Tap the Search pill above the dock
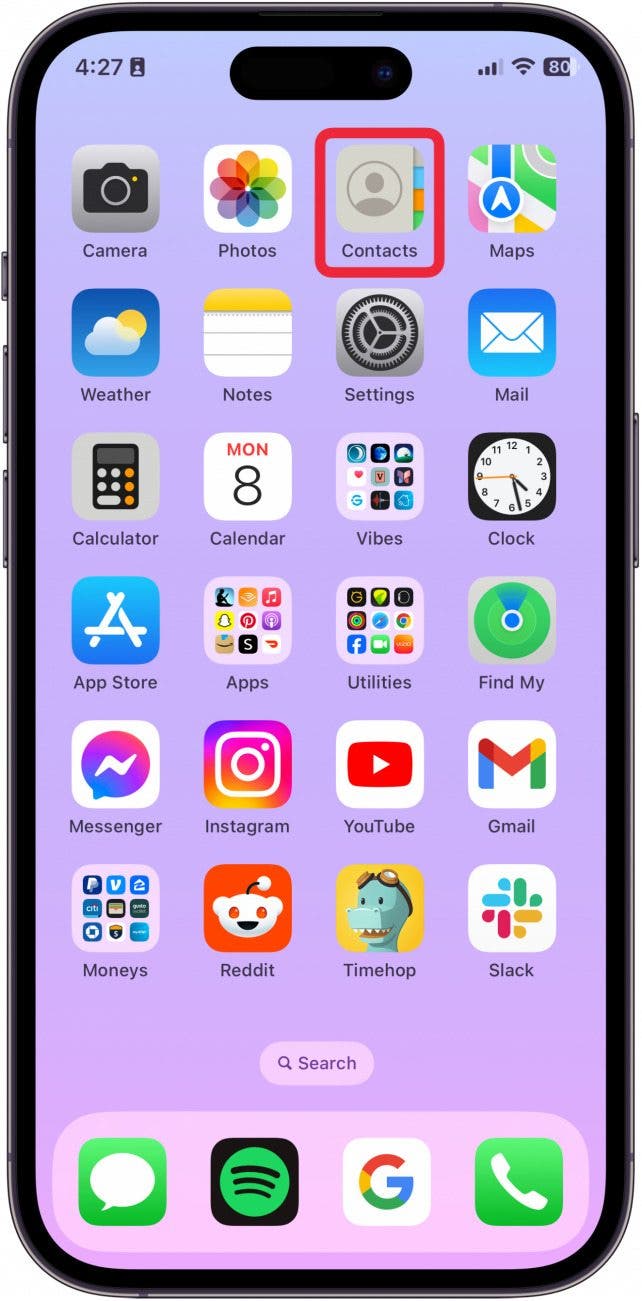 pos(317,1063)
